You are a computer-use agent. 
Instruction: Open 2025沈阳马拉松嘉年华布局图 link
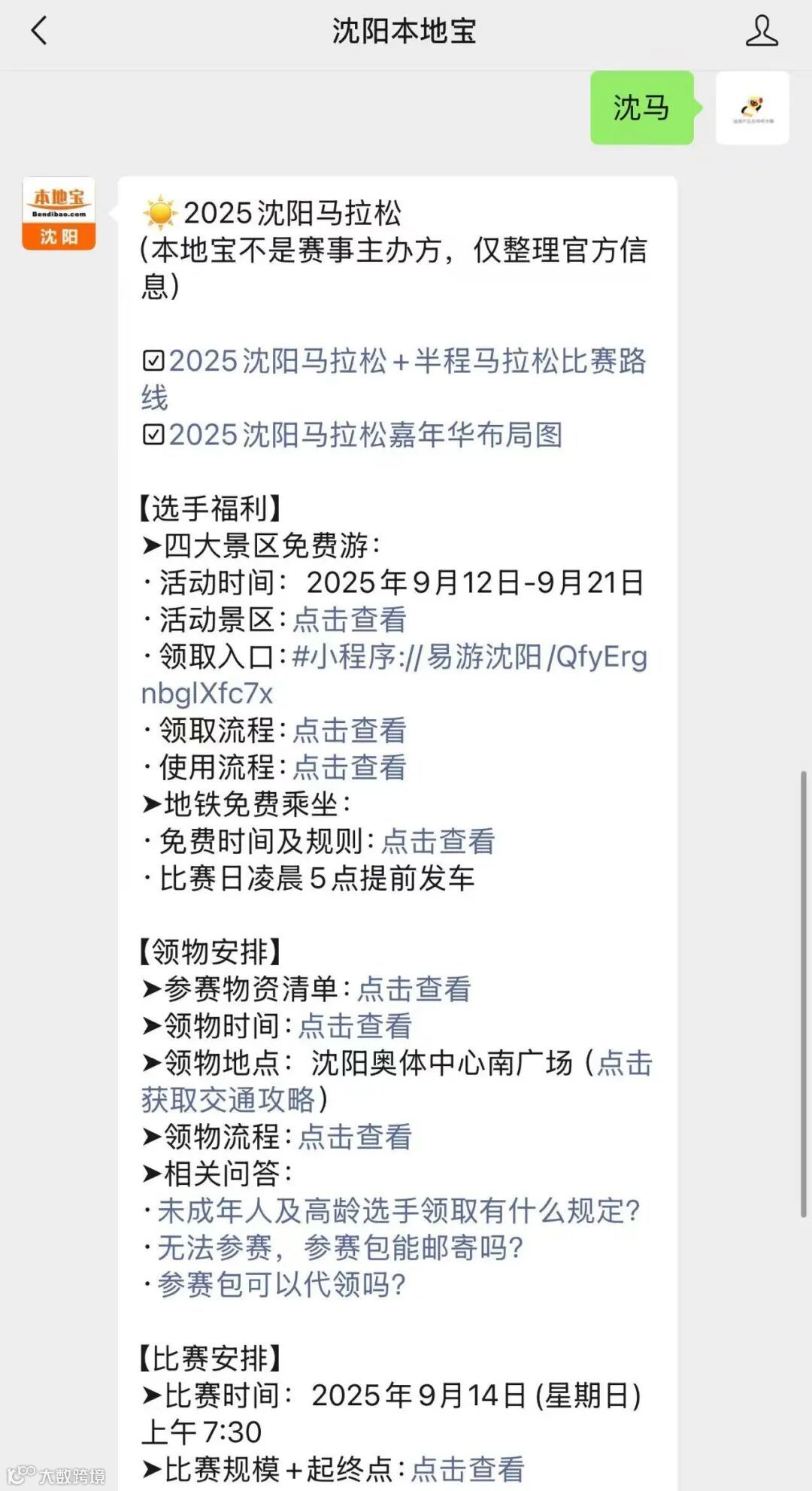click(x=368, y=433)
